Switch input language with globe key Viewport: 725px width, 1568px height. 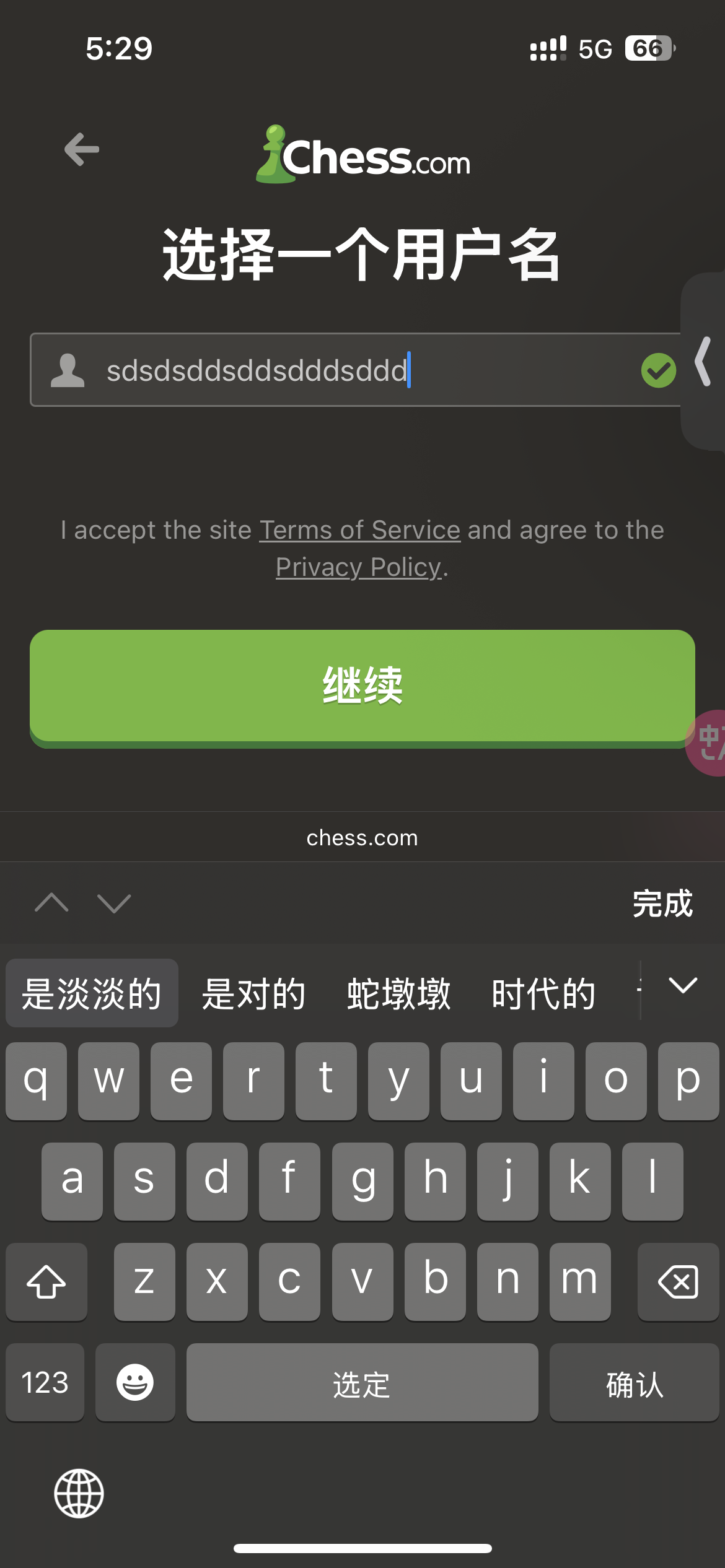(x=79, y=1493)
